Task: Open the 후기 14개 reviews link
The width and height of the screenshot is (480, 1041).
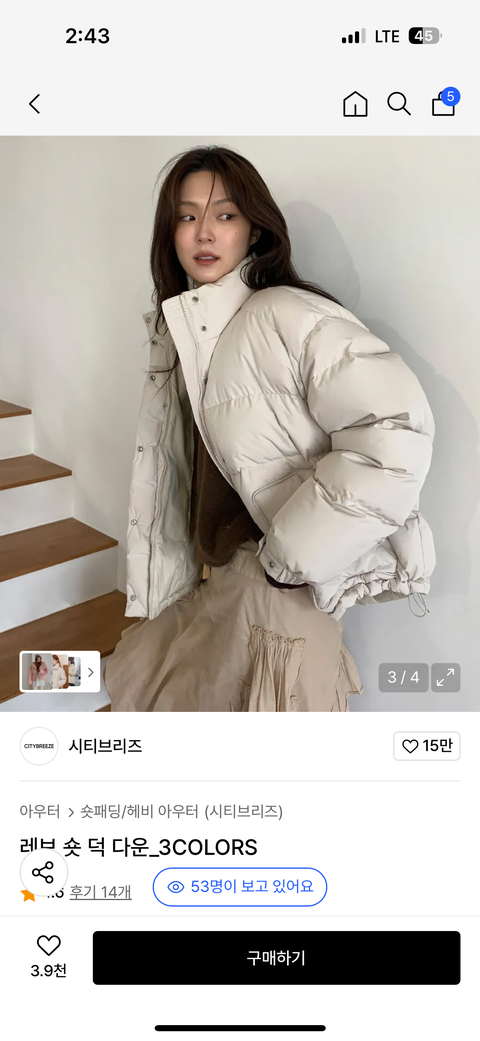Action: click(x=100, y=892)
